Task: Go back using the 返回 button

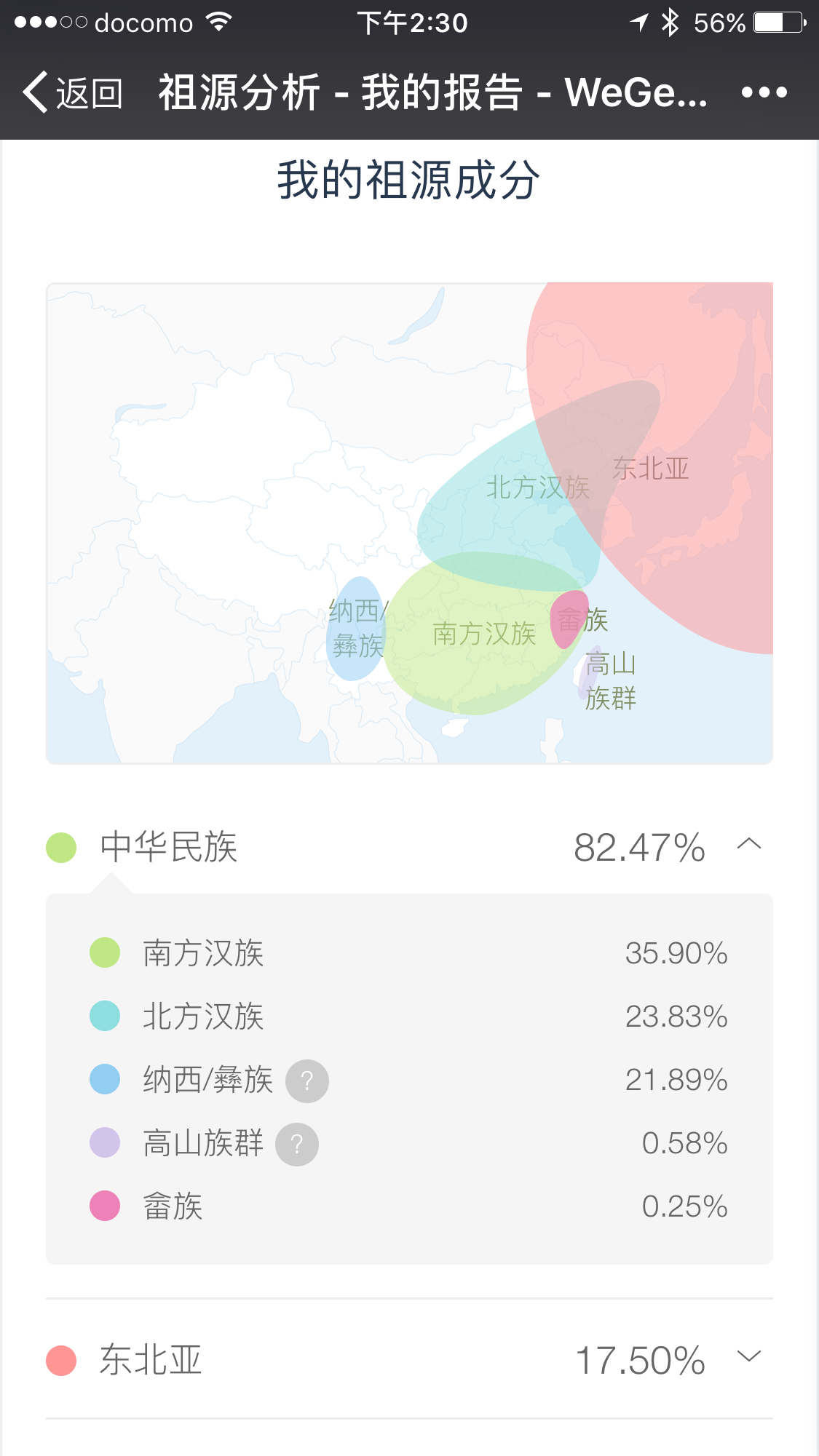Action: pyautogui.click(x=72, y=92)
